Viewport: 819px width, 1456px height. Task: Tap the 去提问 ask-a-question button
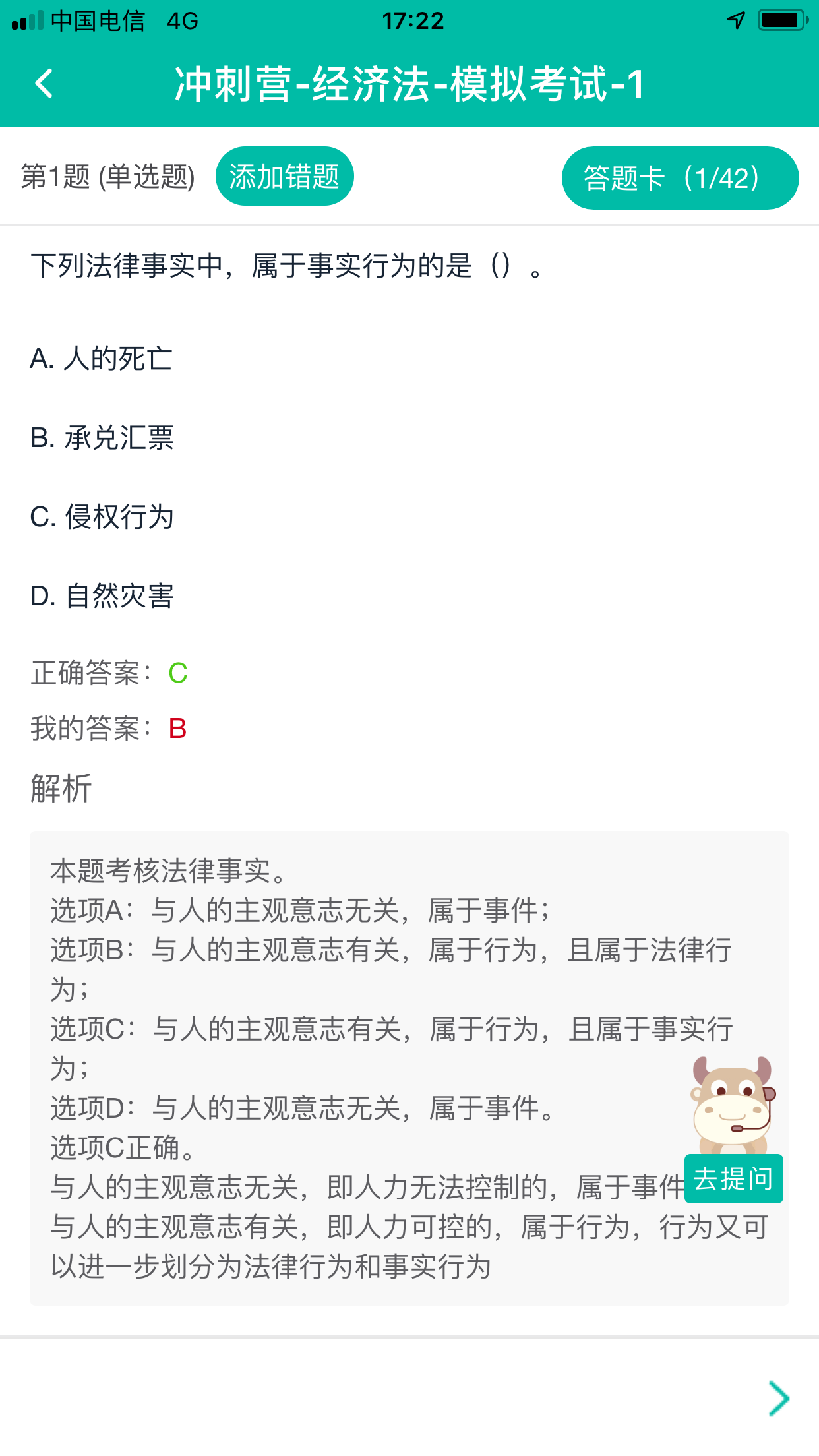point(733,1178)
